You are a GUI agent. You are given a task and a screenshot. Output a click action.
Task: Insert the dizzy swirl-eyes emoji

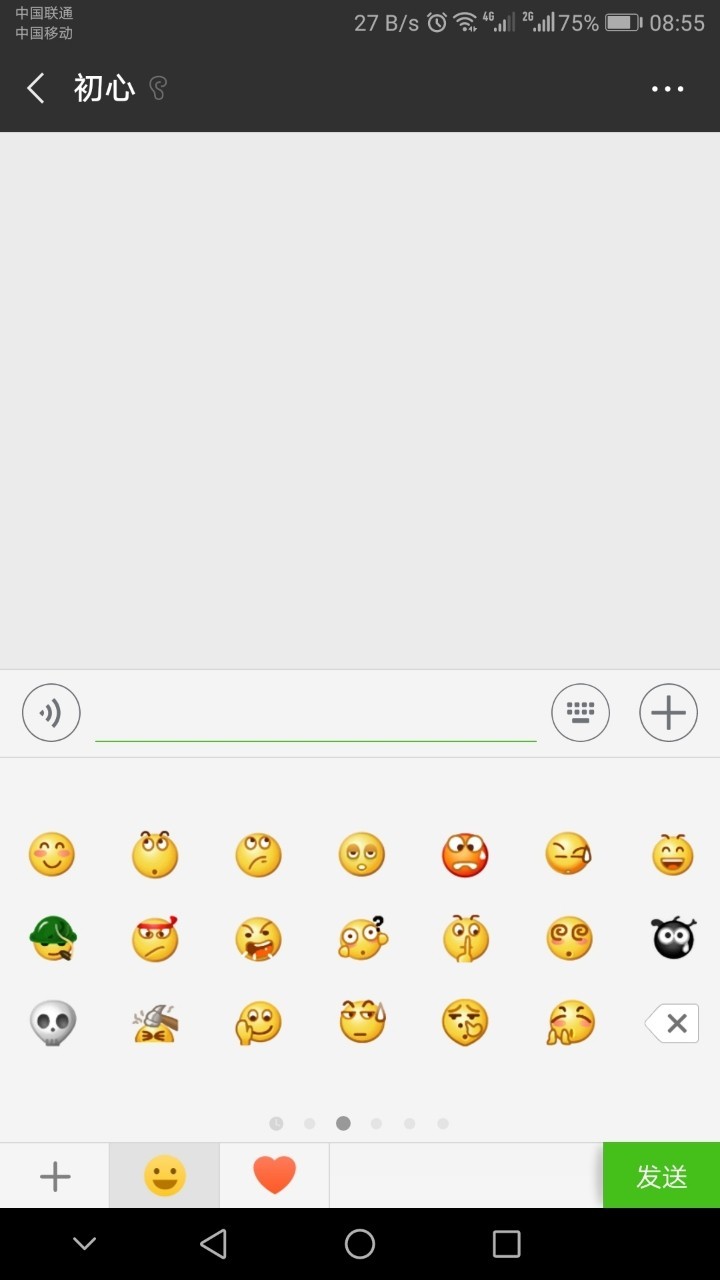569,939
